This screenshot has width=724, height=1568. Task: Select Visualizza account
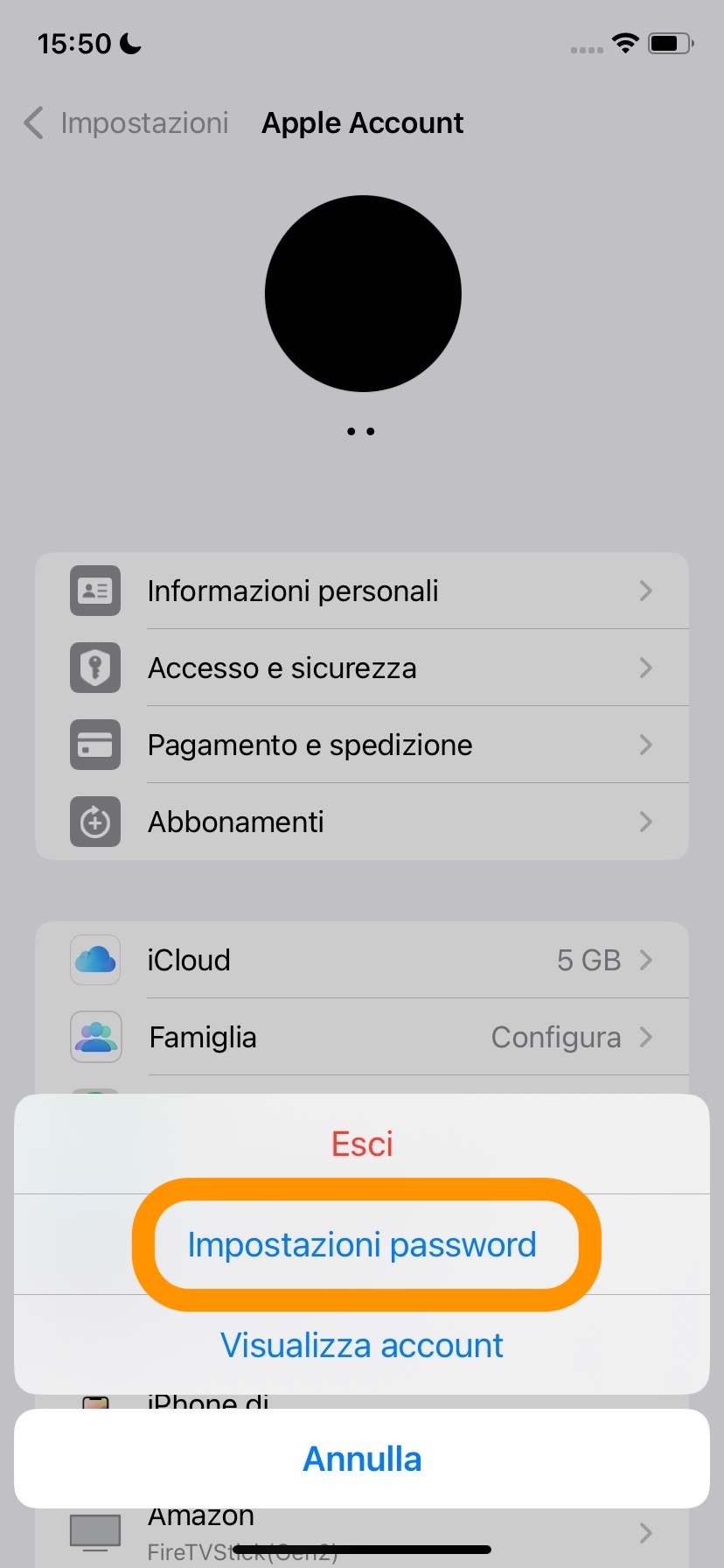click(362, 1345)
